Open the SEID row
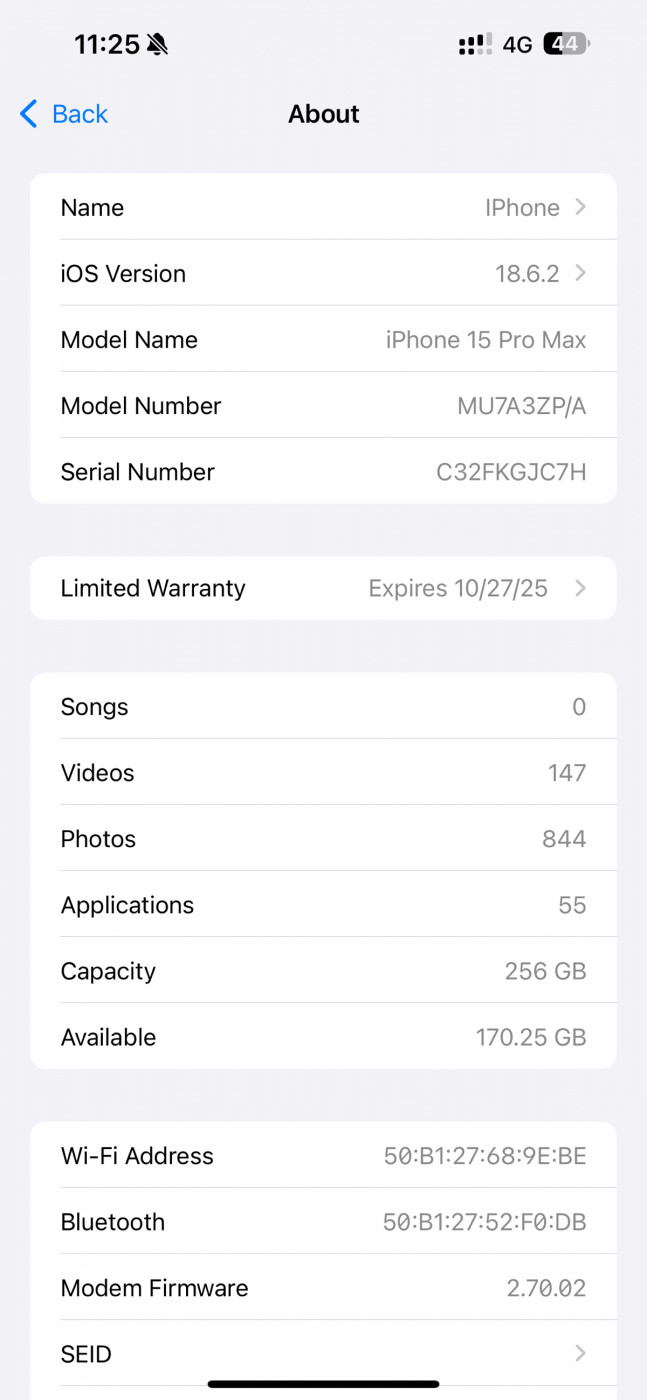 click(x=323, y=1354)
